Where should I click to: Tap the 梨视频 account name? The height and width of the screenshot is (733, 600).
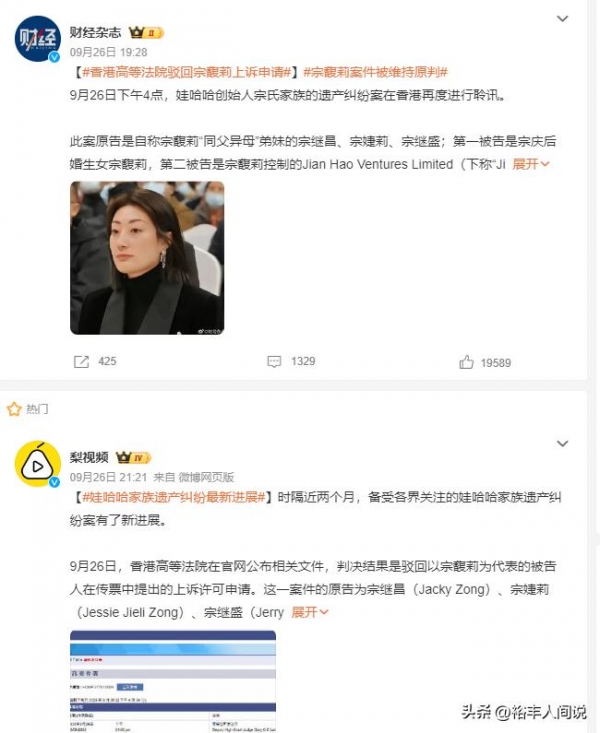(x=91, y=457)
